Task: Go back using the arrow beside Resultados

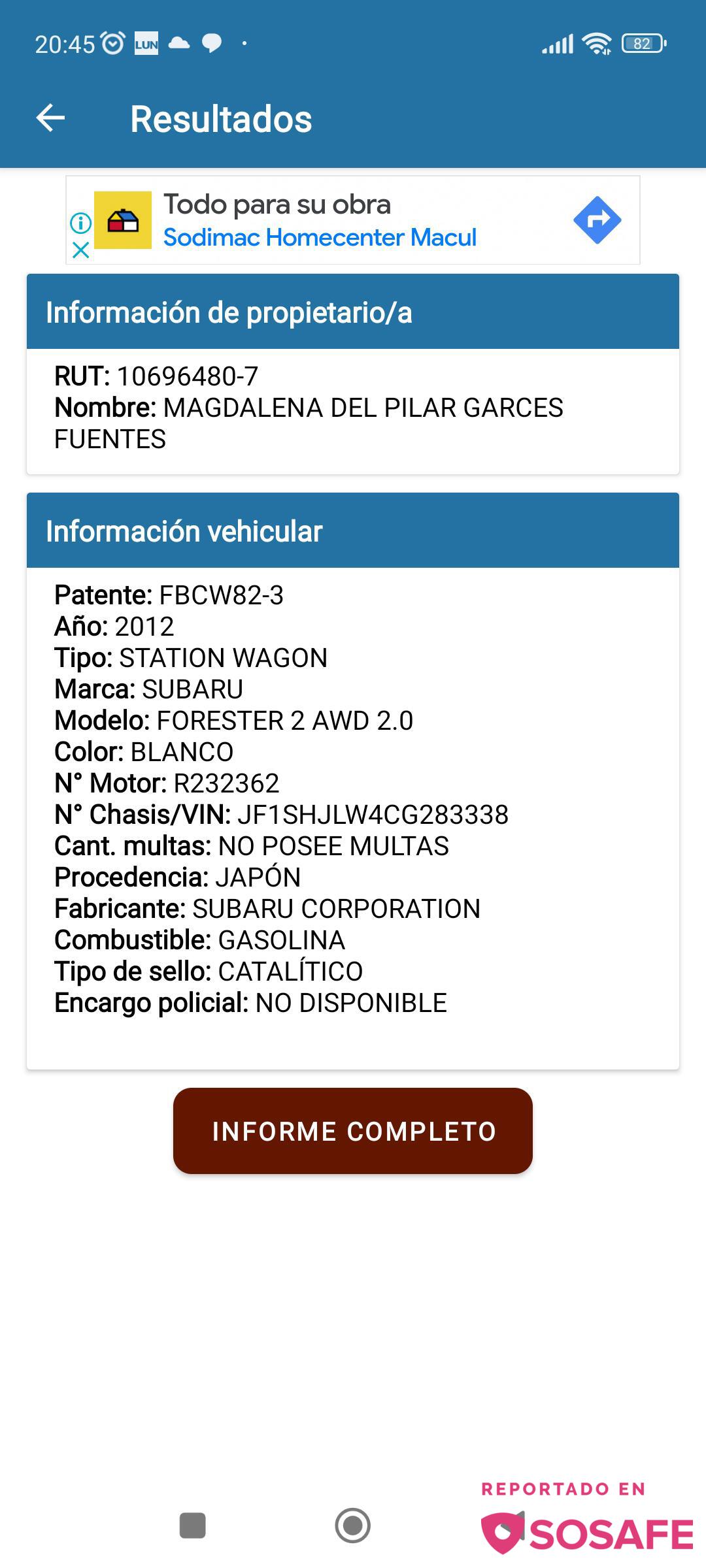Action: click(50, 118)
